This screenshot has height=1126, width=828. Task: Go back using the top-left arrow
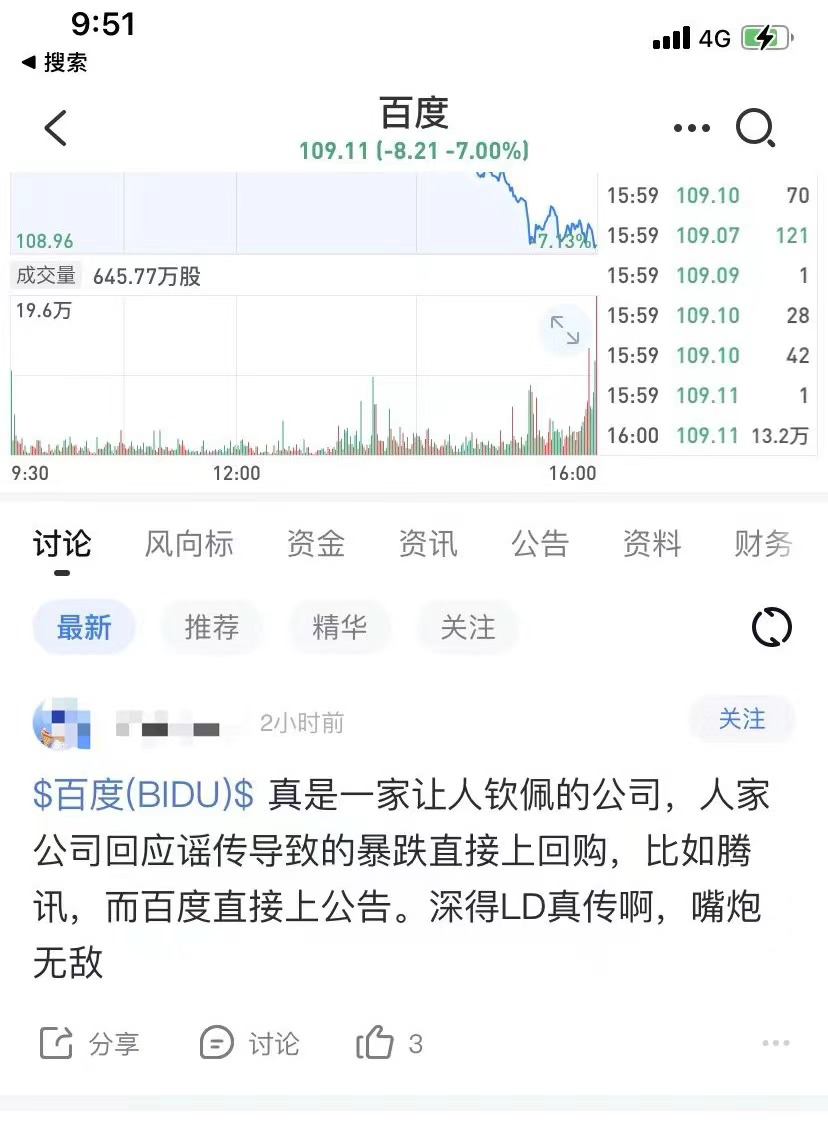pos(56,129)
